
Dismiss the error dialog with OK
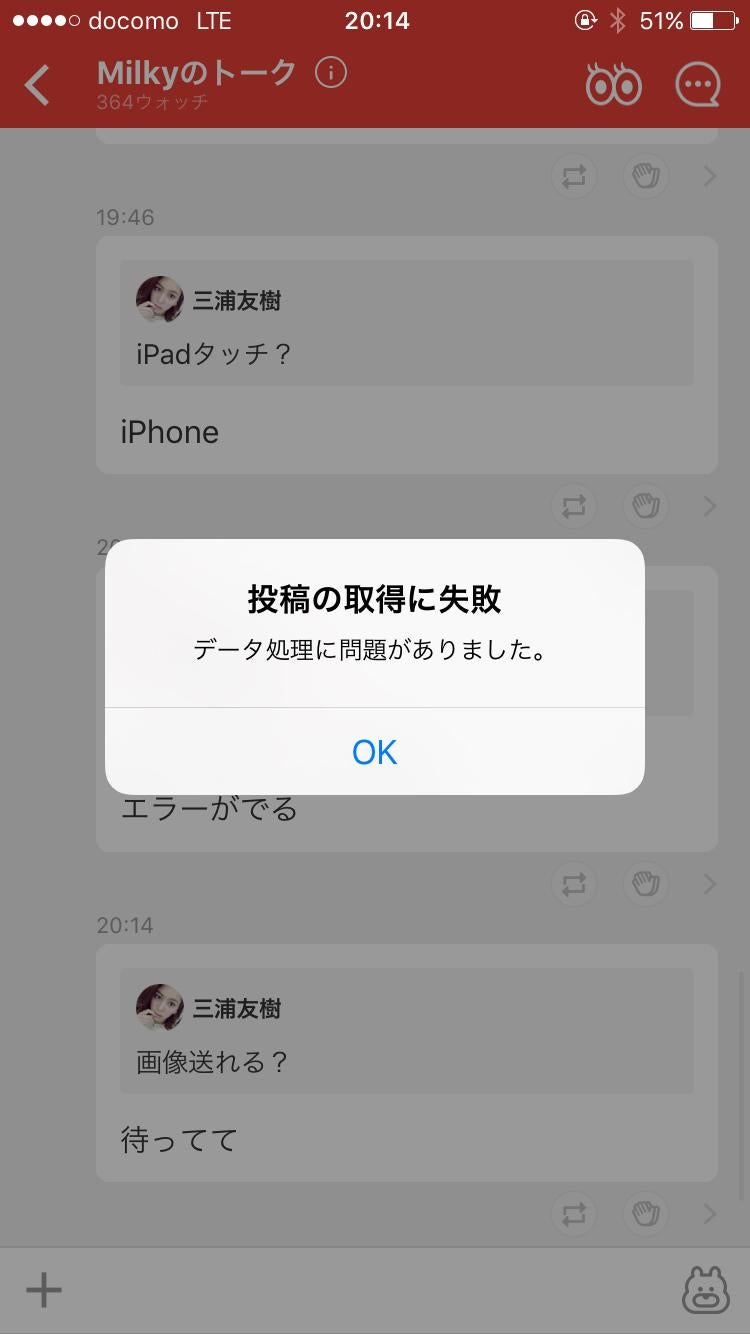click(x=374, y=752)
